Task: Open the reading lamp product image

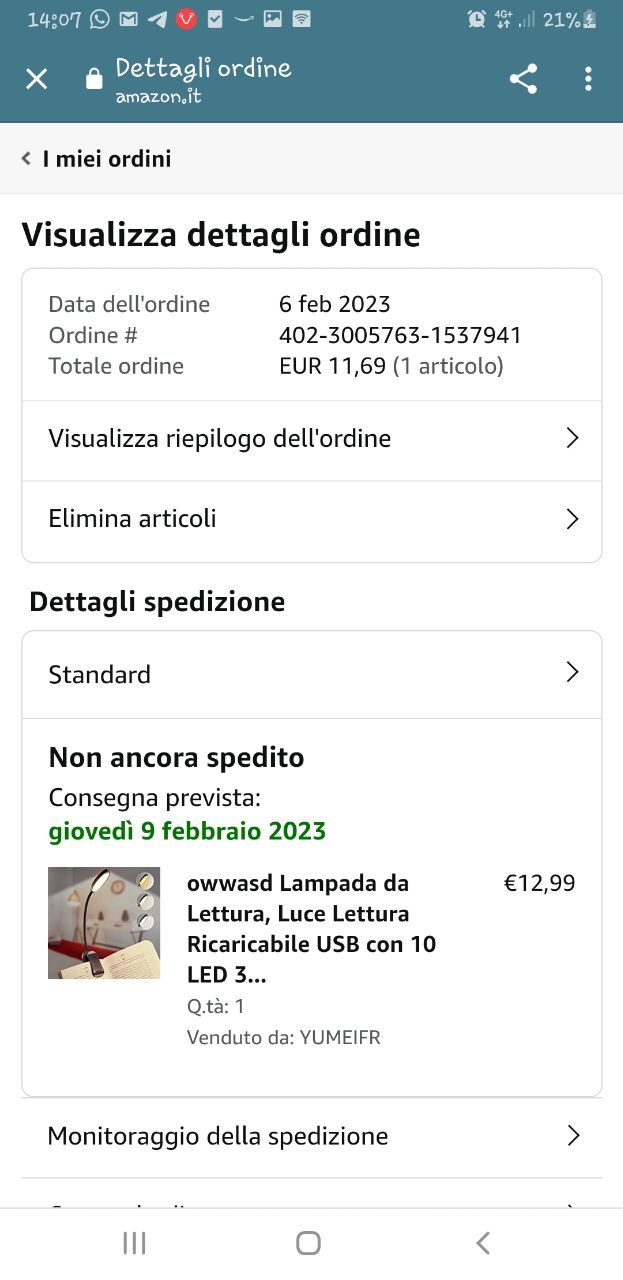Action: [x=104, y=923]
